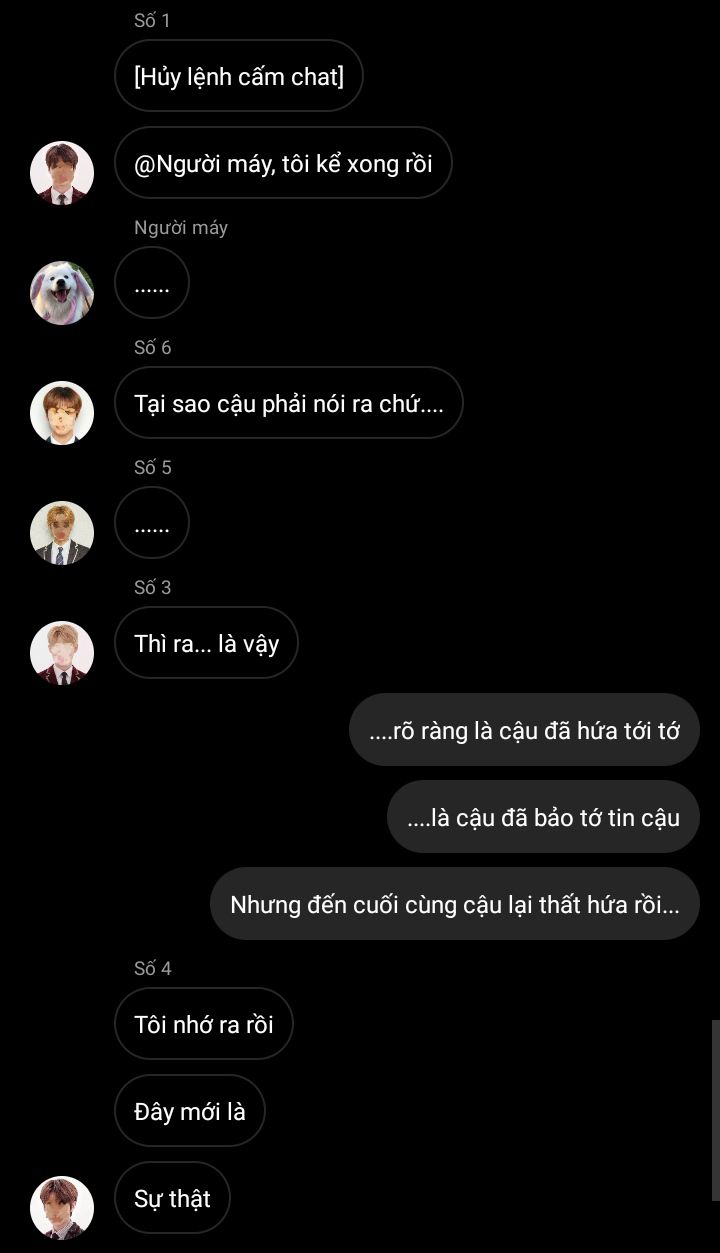Open the profile of Số 5
Image resolution: width=720 pixels, height=1253 pixels.
(62, 533)
